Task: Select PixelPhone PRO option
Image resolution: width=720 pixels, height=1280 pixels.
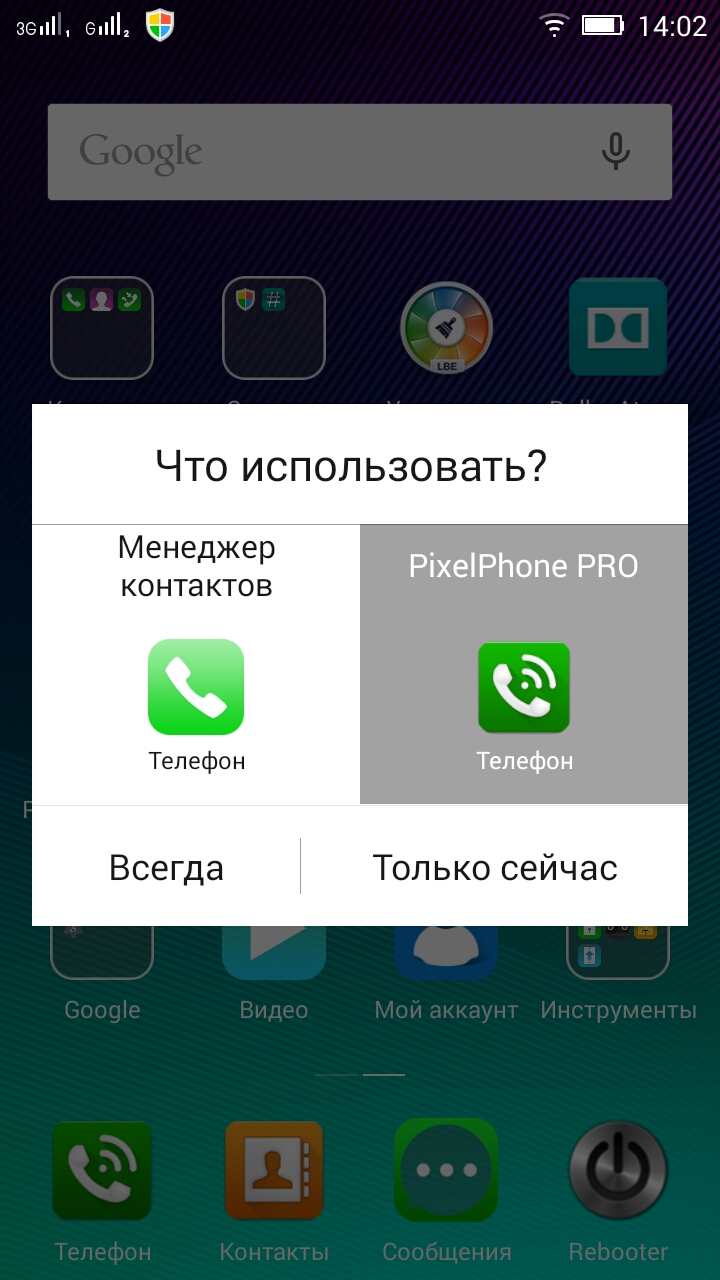Action: [523, 665]
